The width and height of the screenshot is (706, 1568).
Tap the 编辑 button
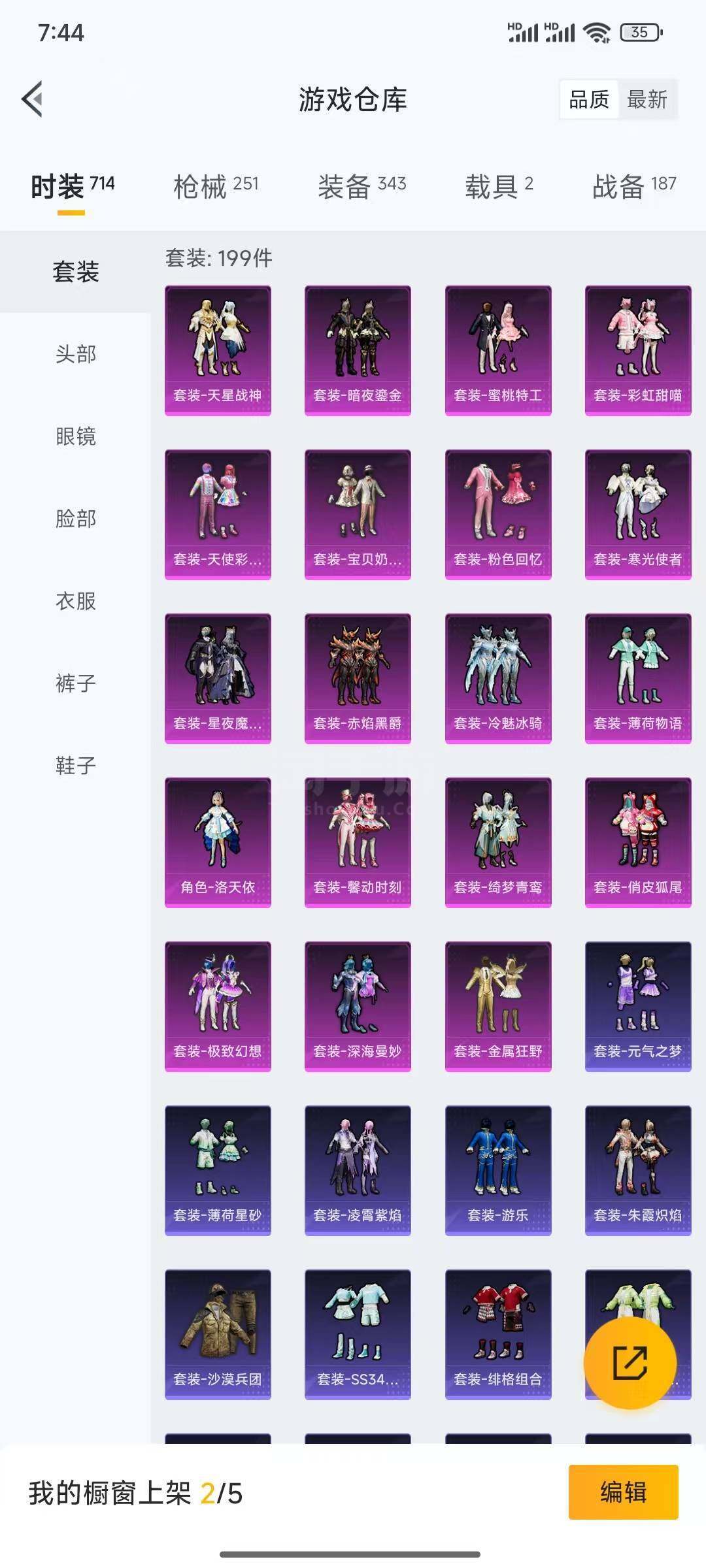click(623, 1492)
